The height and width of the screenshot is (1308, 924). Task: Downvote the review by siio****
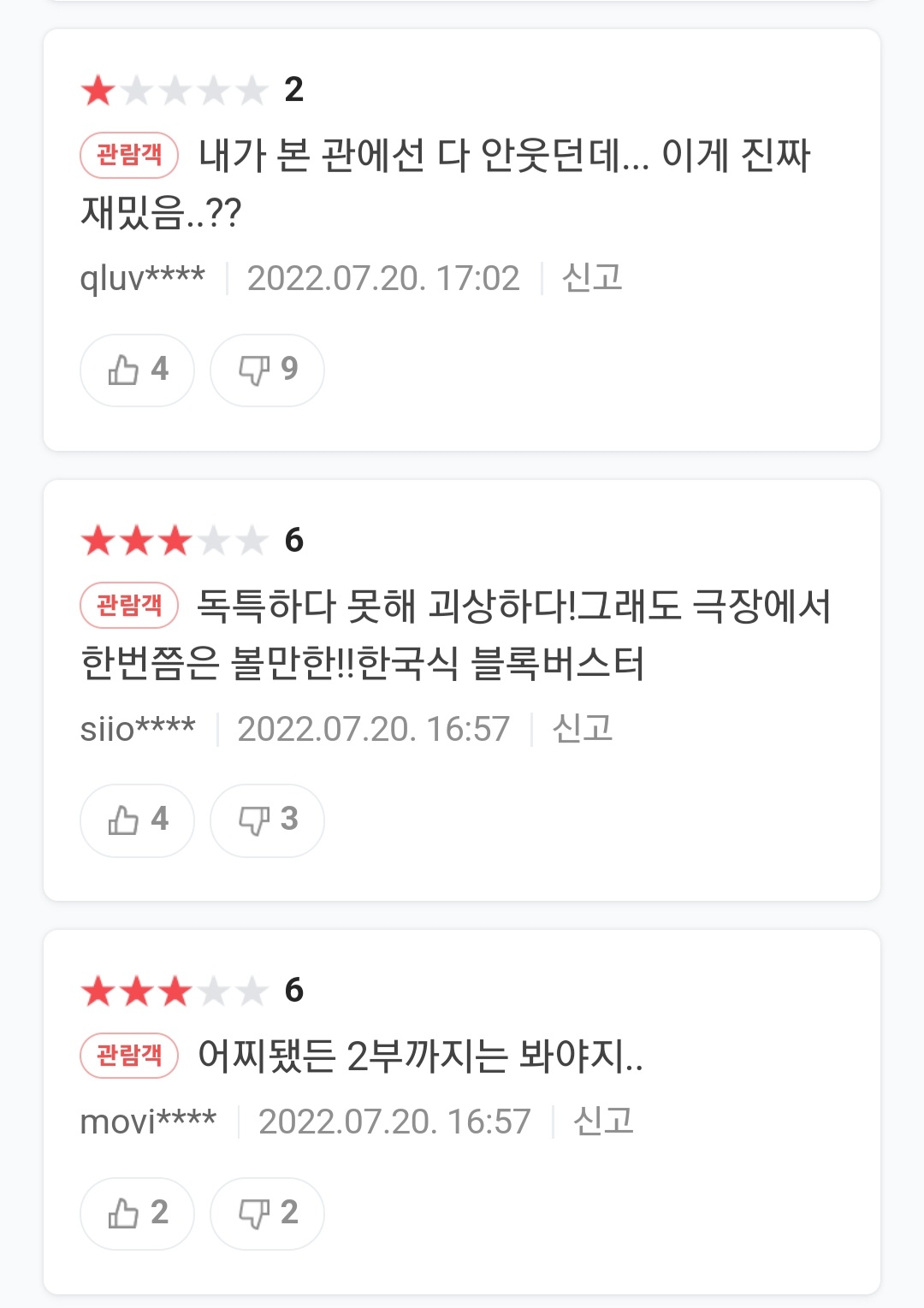click(x=267, y=820)
